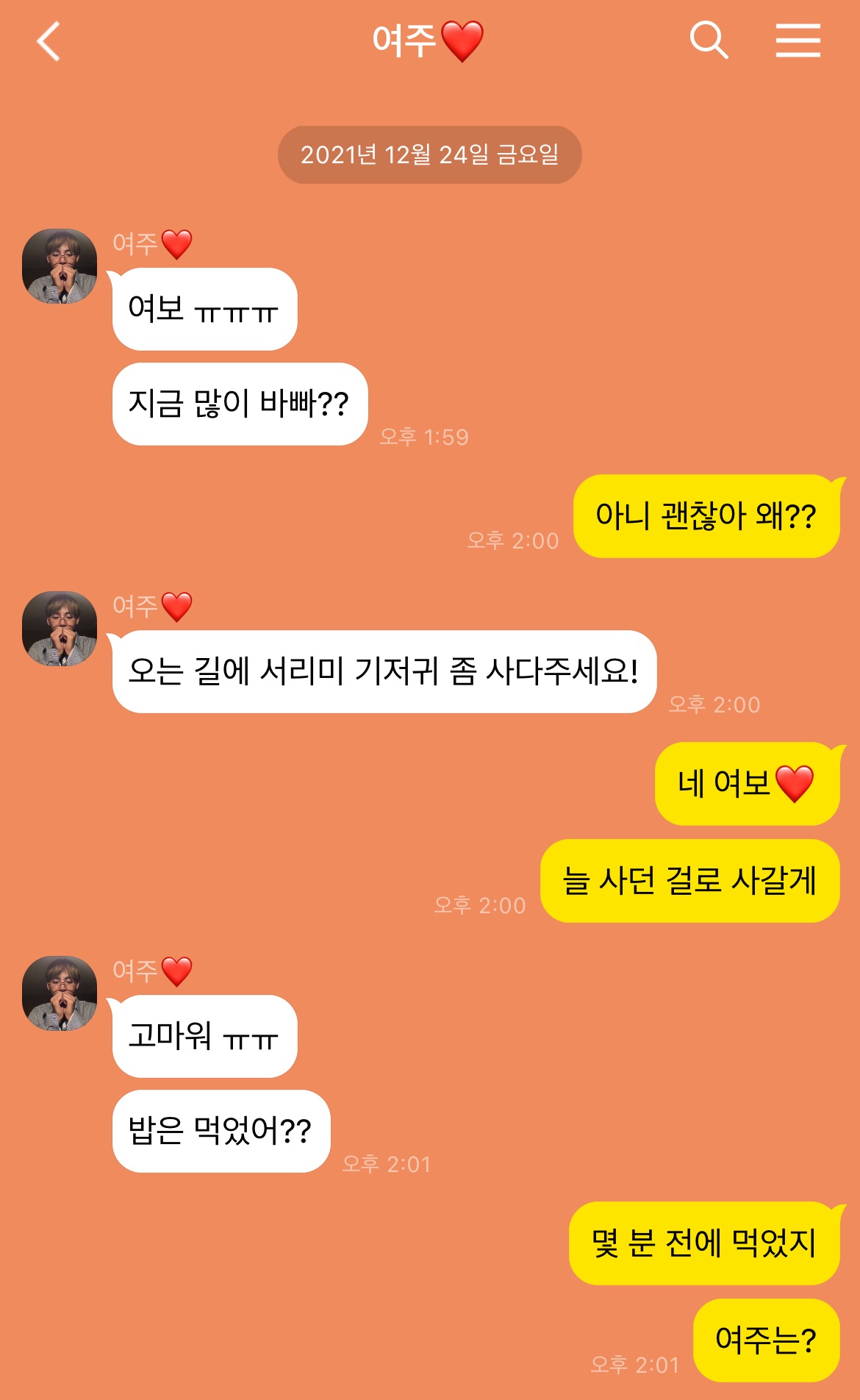Tap 여주's avatar next to 기저귀 message
This screenshot has width=860, height=1400.
click(x=60, y=629)
